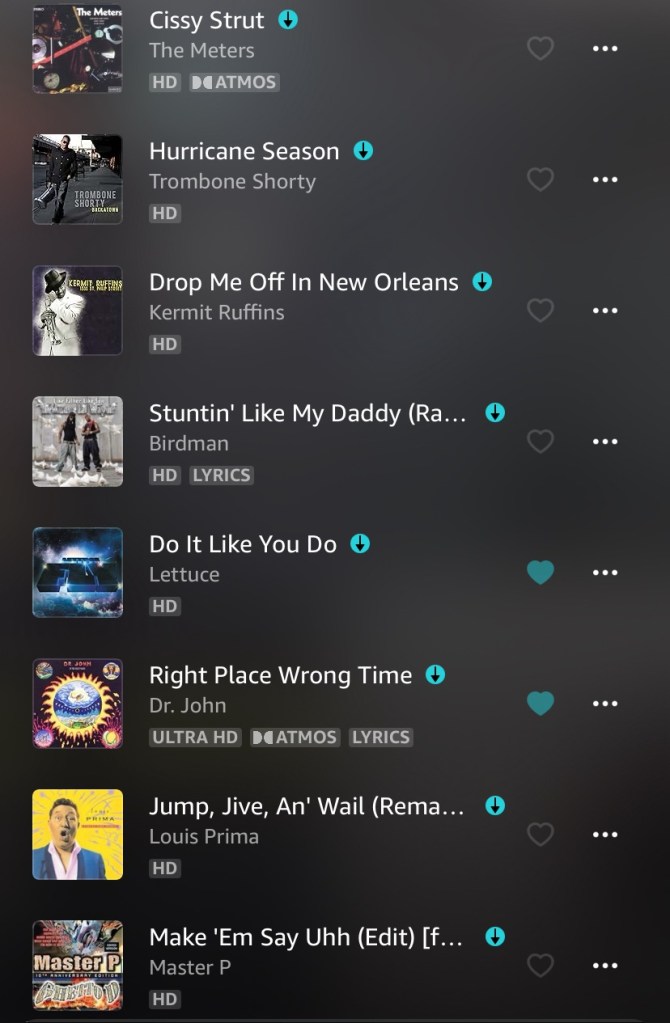The image size is (670, 1023).
Task: Open the overflow menu for Hurricane Season
Action: pos(604,179)
